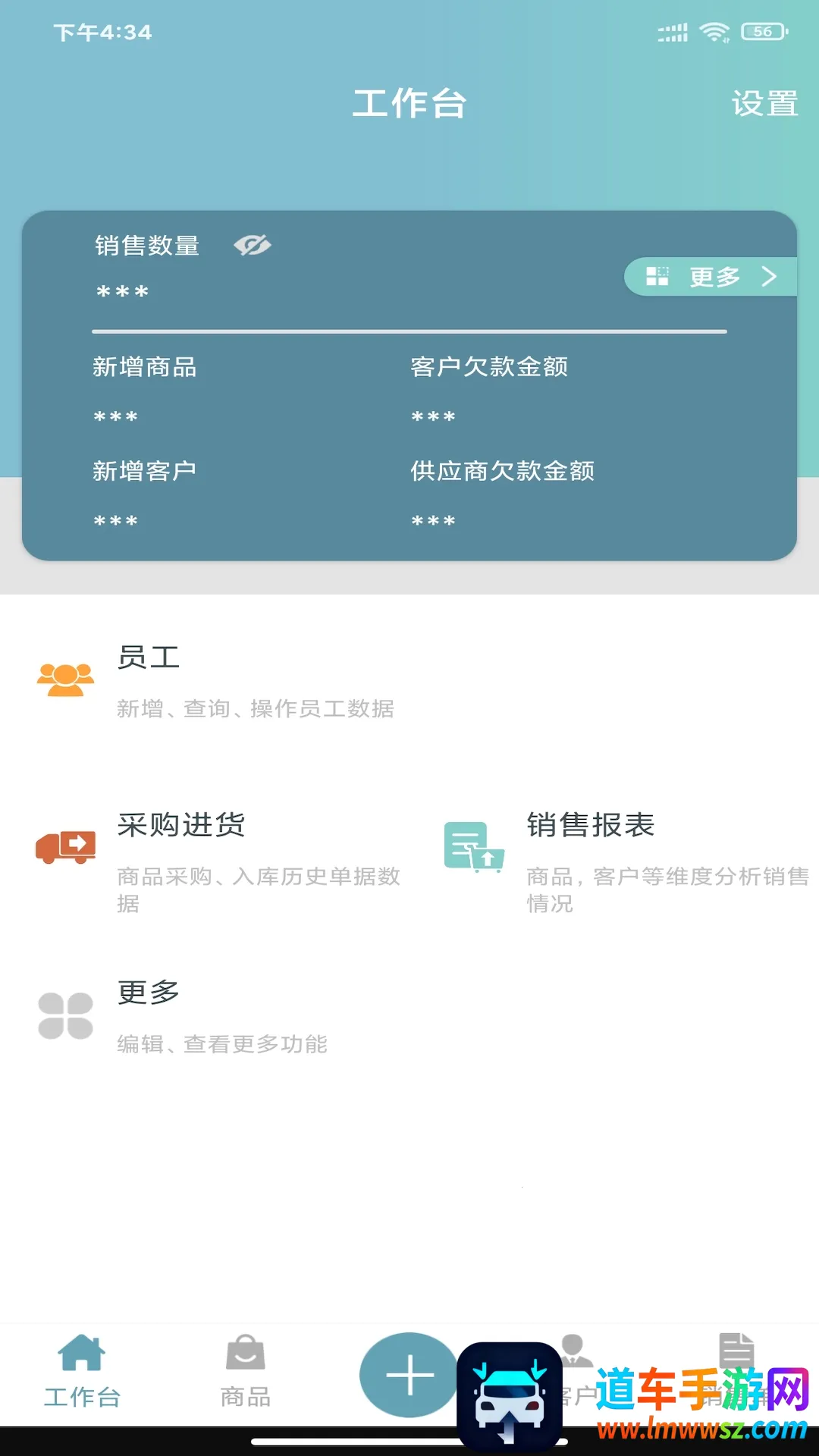This screenshot has height=1456, width=819.
Task: Switch to the 工作台 tab
Action: click(82, 1371)
